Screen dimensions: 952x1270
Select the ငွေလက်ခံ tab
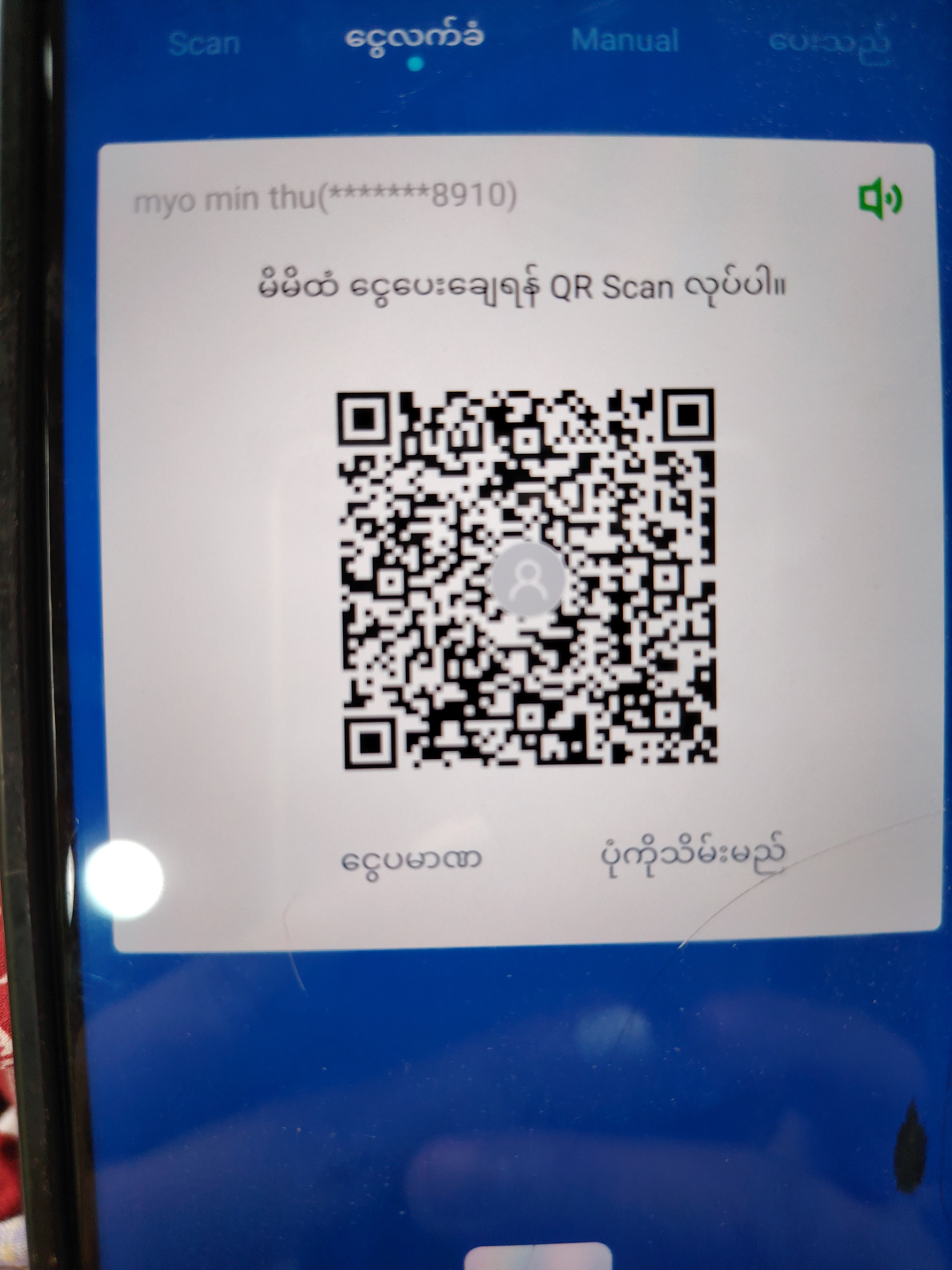tap(414, 38)
